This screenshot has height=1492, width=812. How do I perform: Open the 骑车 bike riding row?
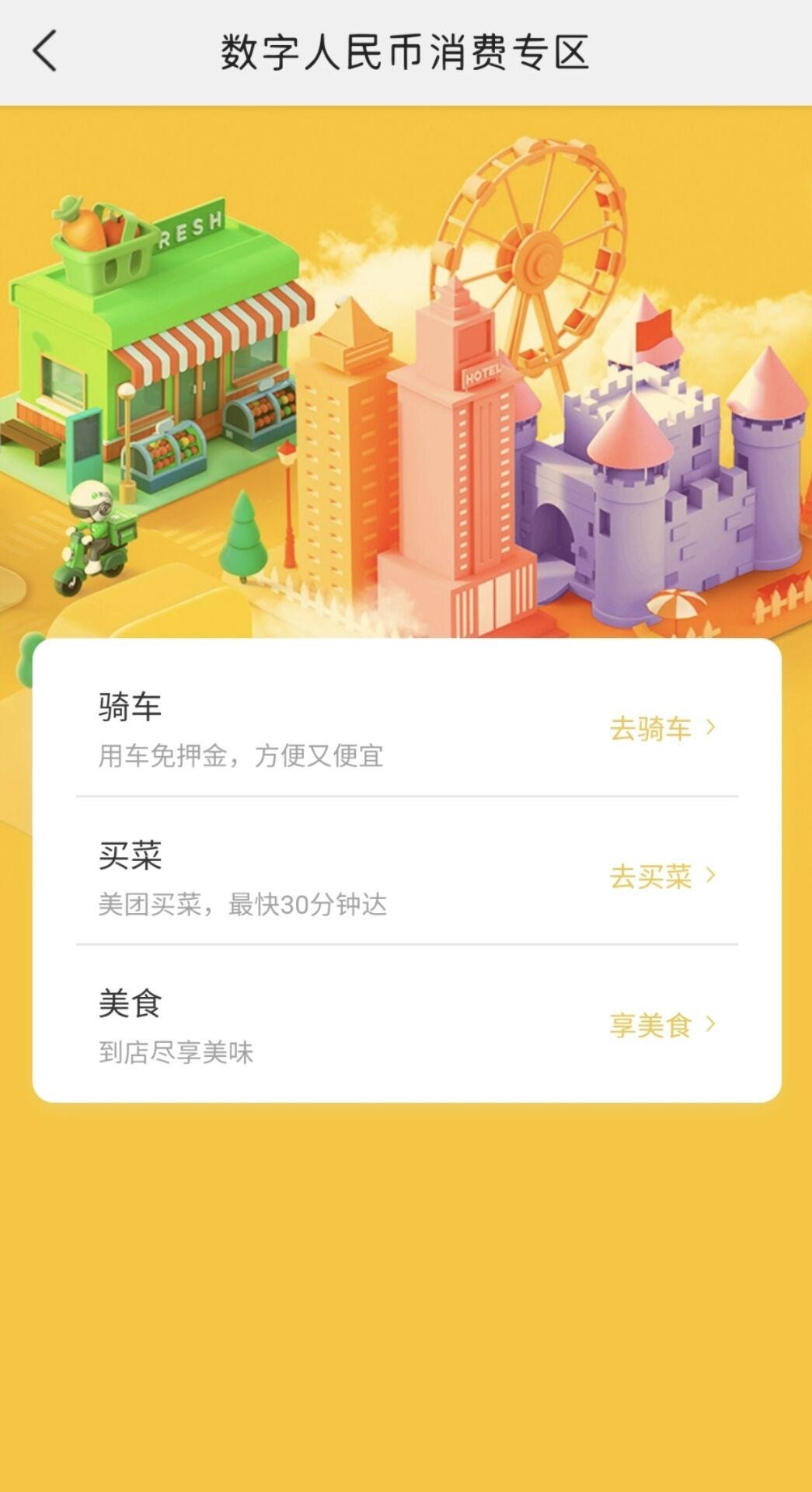406,728
